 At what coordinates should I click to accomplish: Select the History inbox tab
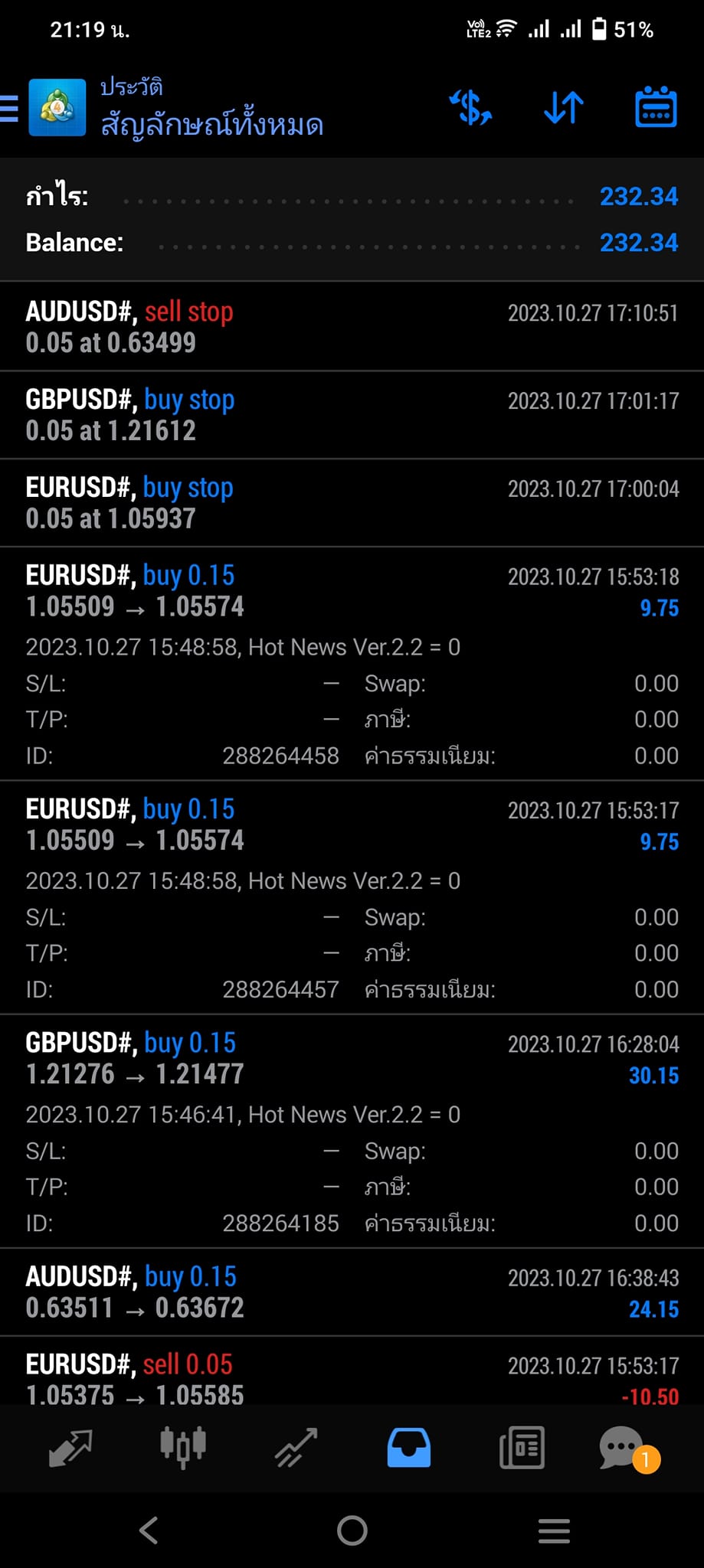(408, 1448)
